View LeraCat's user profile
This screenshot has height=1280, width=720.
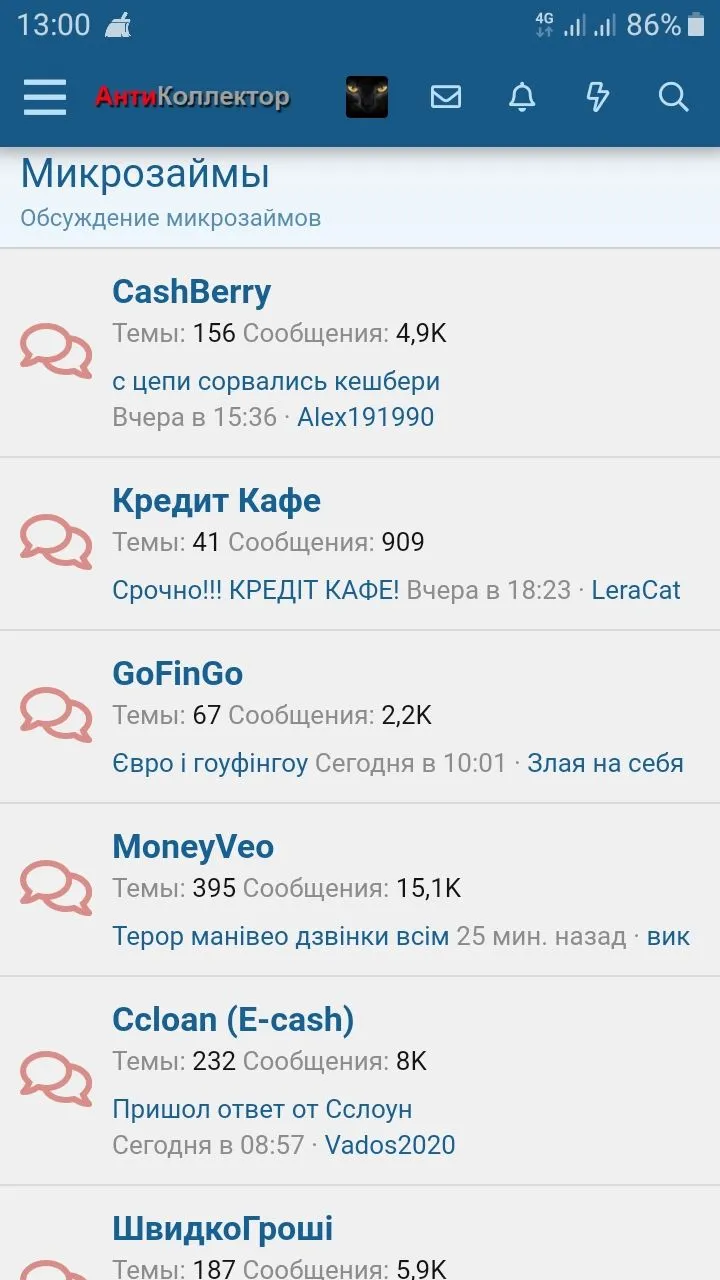tap(635, 590)
